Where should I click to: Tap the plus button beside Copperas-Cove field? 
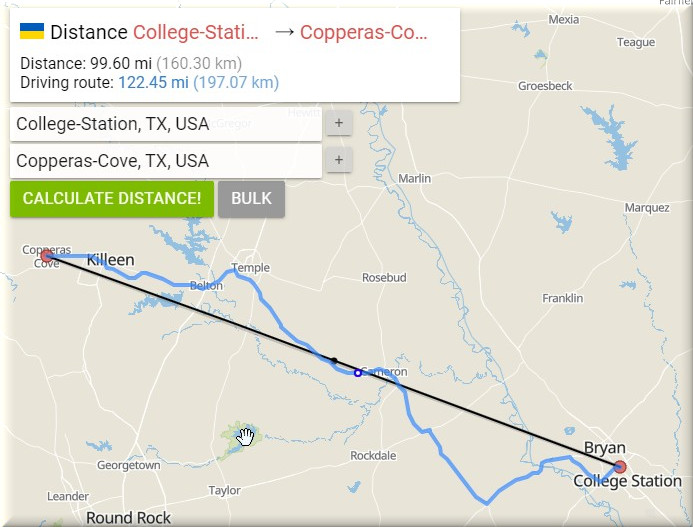(x=338, y=161)
